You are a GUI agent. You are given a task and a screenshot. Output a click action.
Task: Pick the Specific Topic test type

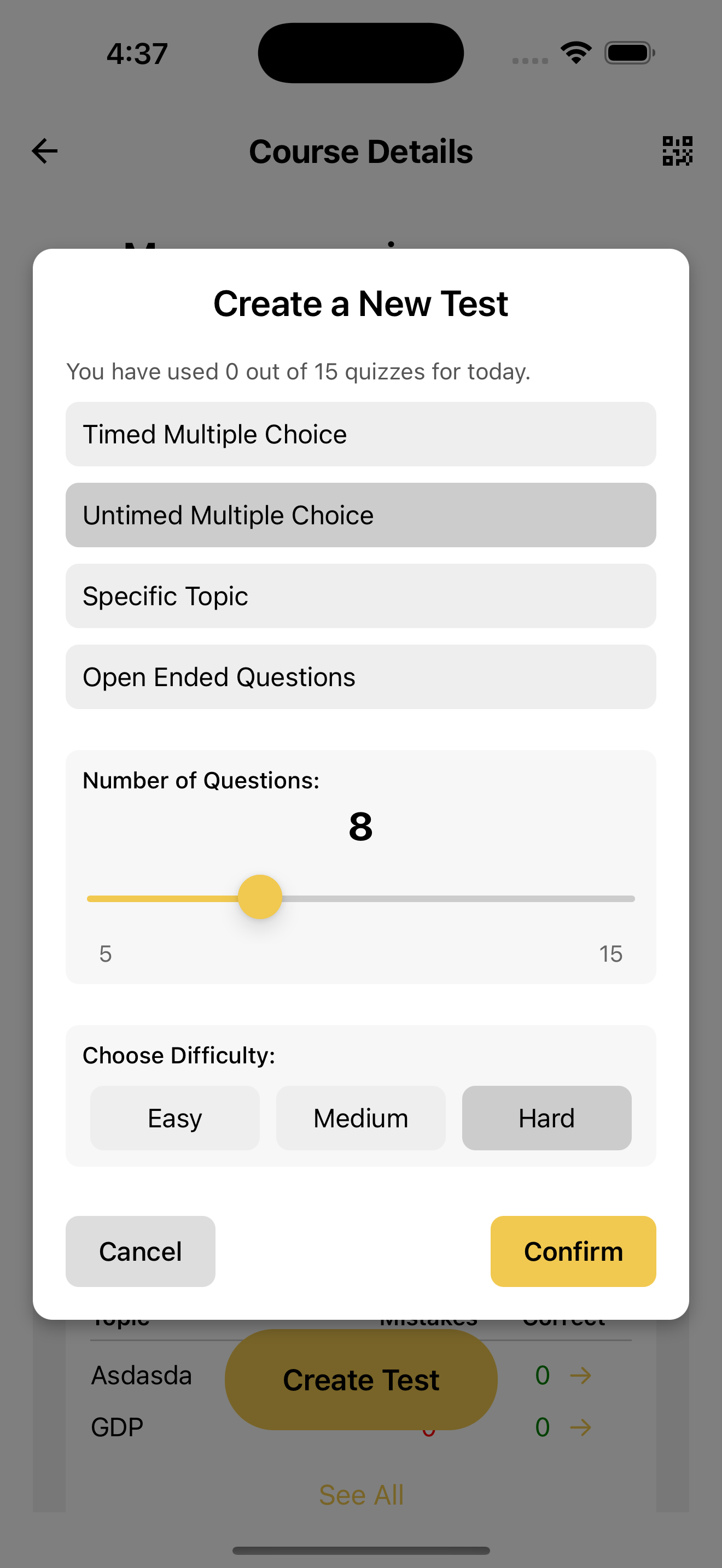click(360, 596)
